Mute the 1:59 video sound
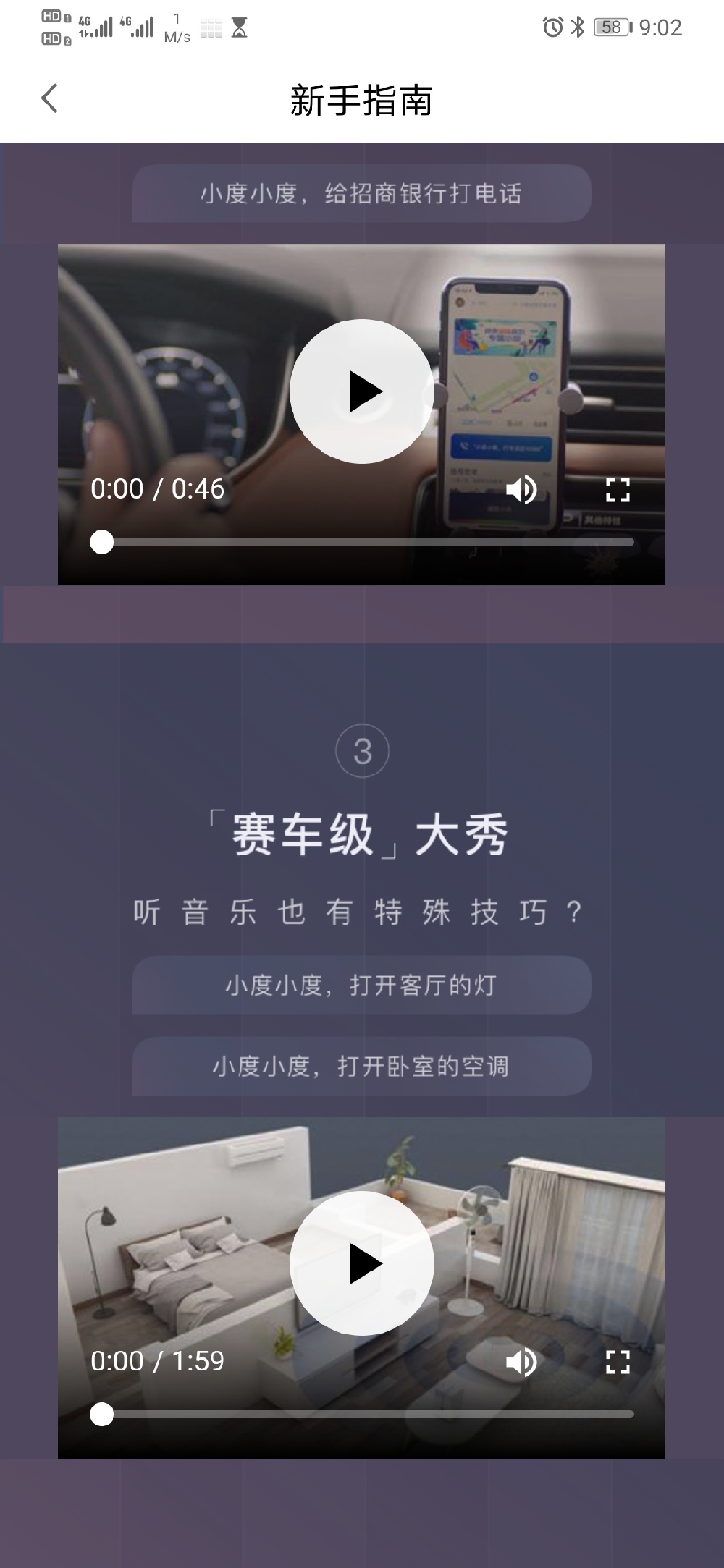The width and height of the screenshot is (724, 1568). [521, 1362]
